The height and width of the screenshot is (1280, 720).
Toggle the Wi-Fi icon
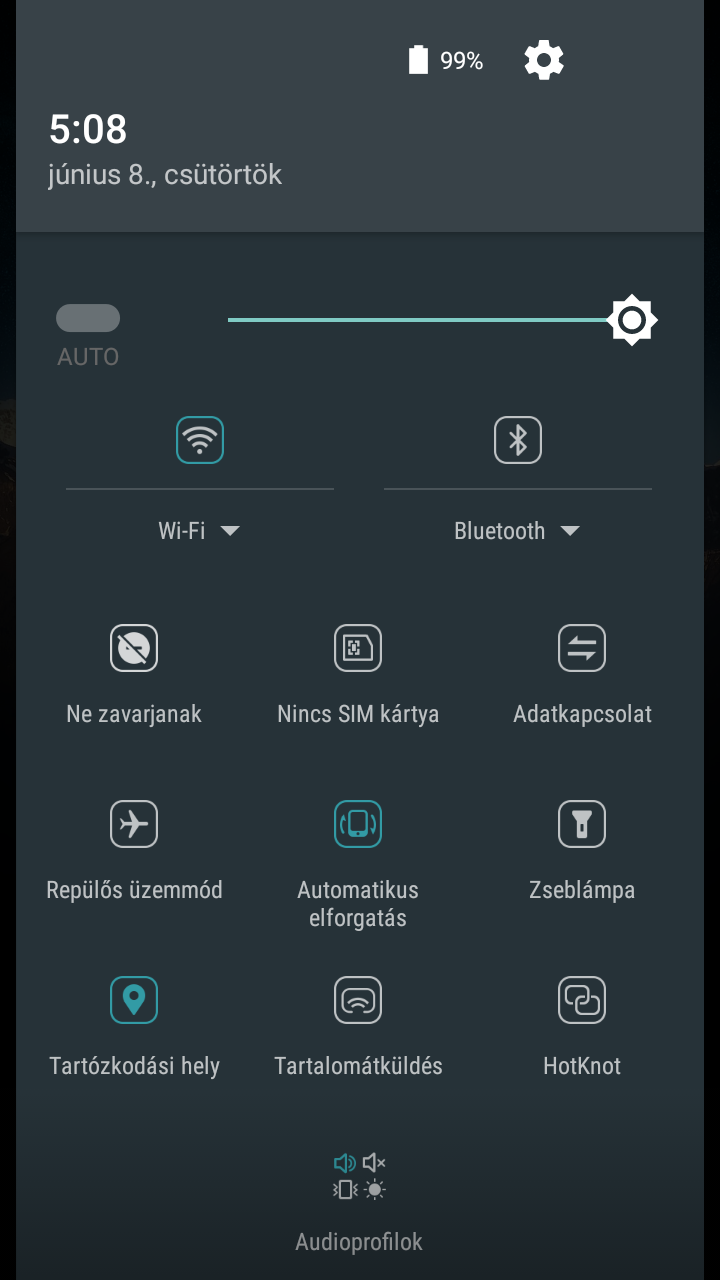(x=200, y=440)
